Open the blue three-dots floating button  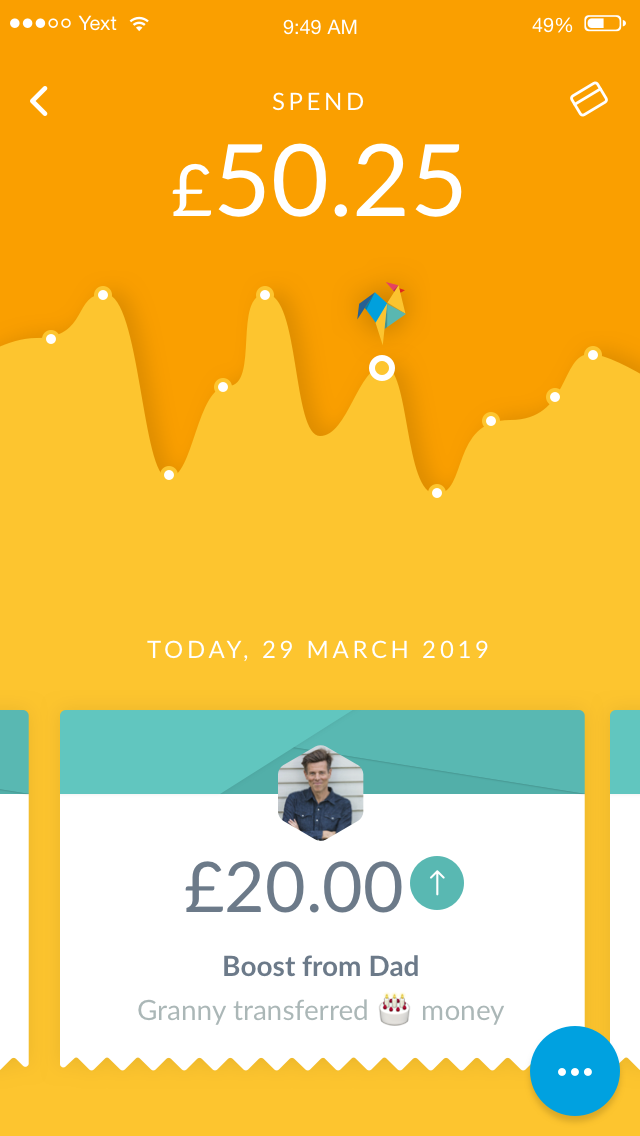point(575,1071)
